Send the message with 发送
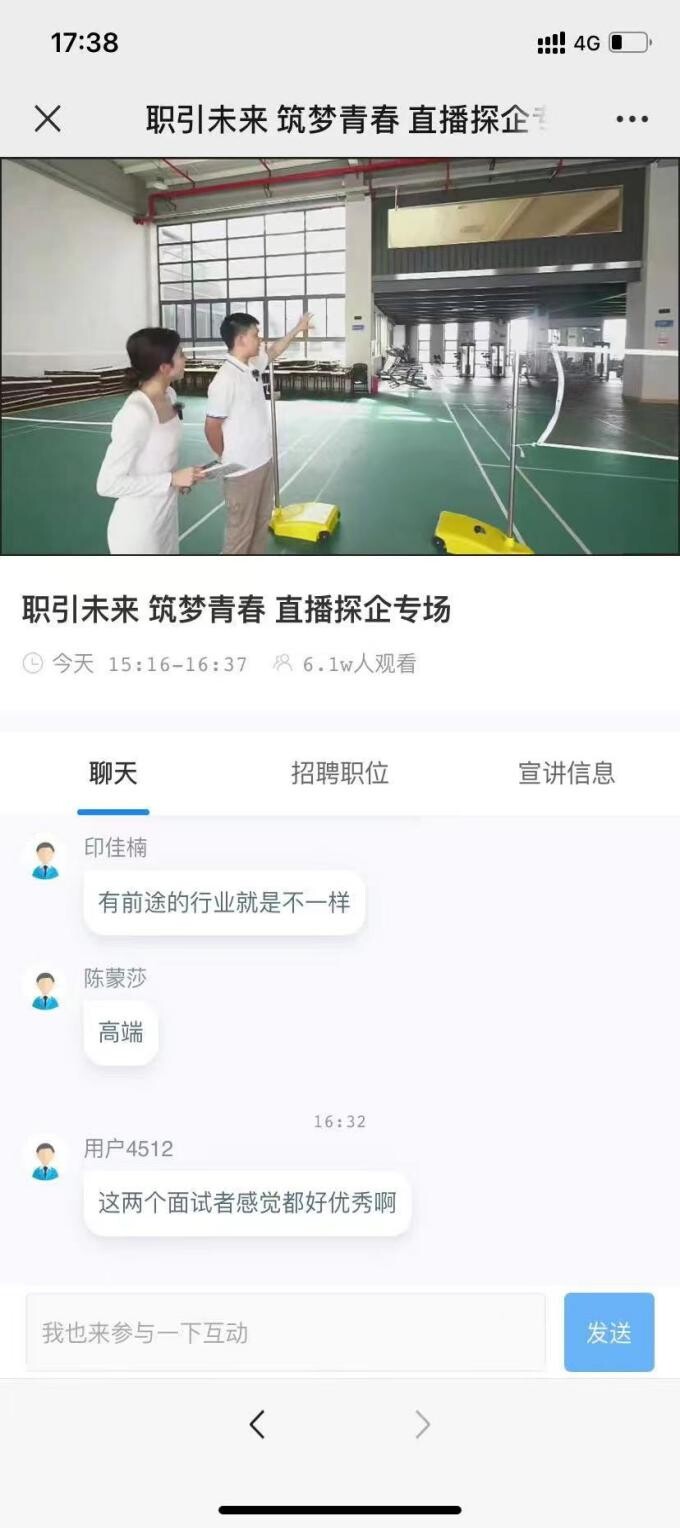Screen dimensions: 680x1528 (609, 1332)
